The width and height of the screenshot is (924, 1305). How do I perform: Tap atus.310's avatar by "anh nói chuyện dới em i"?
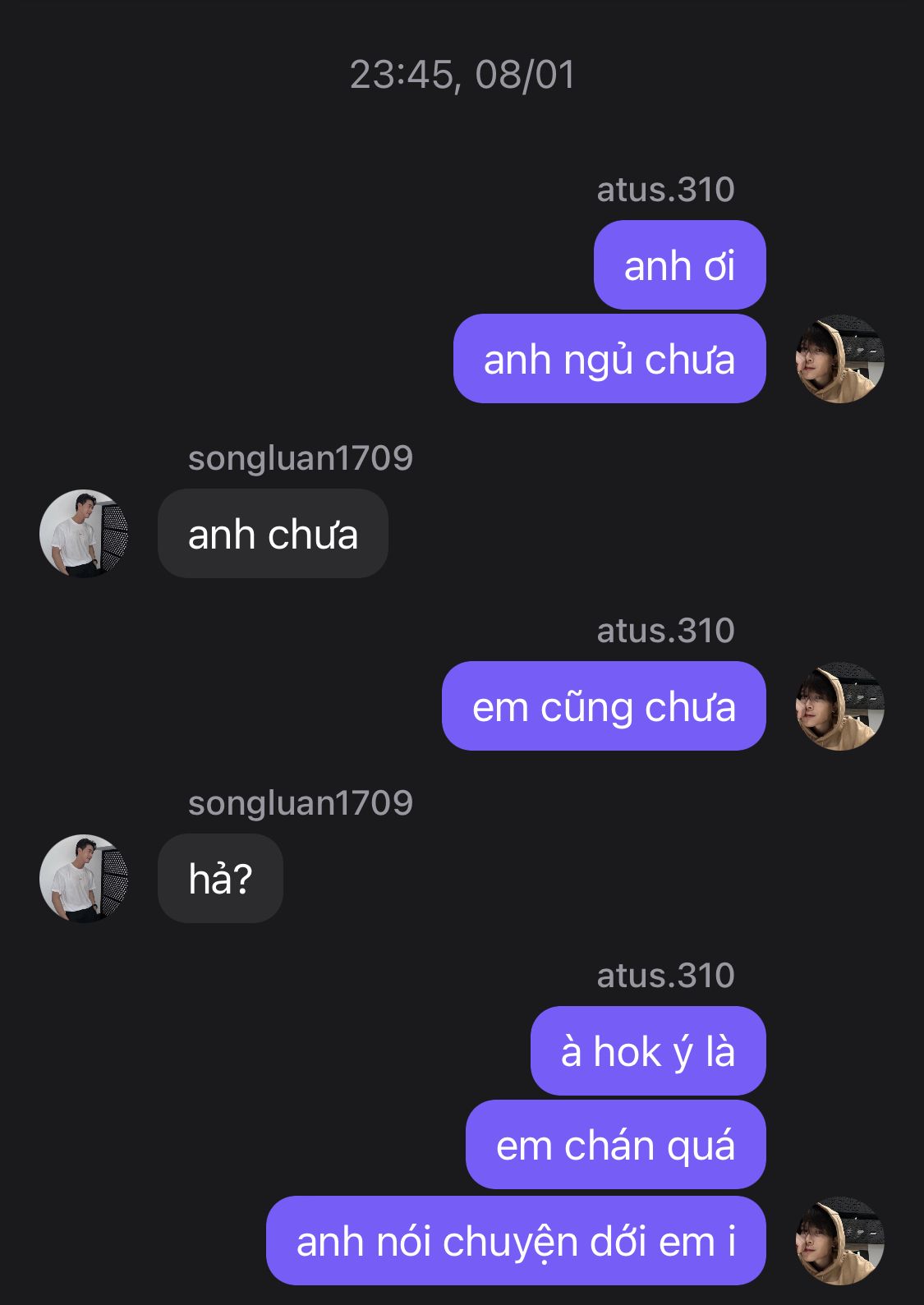point(839,1240)
